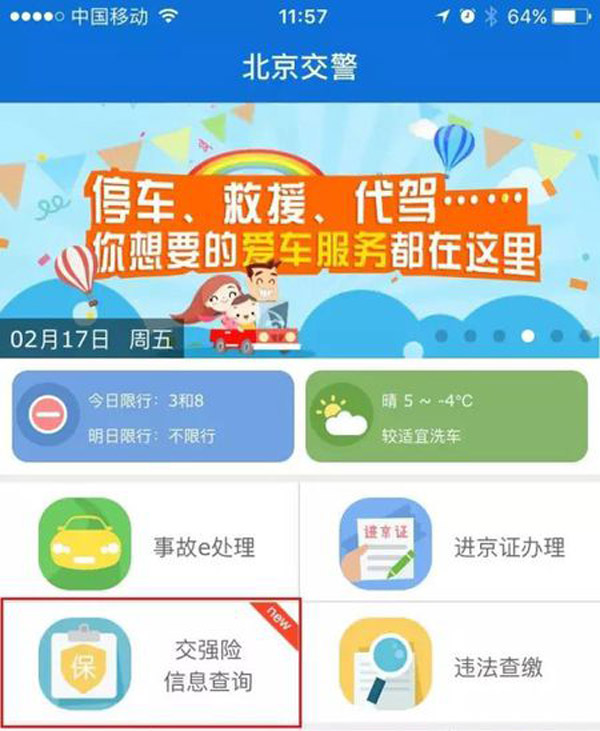Image resolution: width=600 pixels, height=731 pixels.
Task: Open 交强险信息查询 insurance lookup
Action: 150,662
